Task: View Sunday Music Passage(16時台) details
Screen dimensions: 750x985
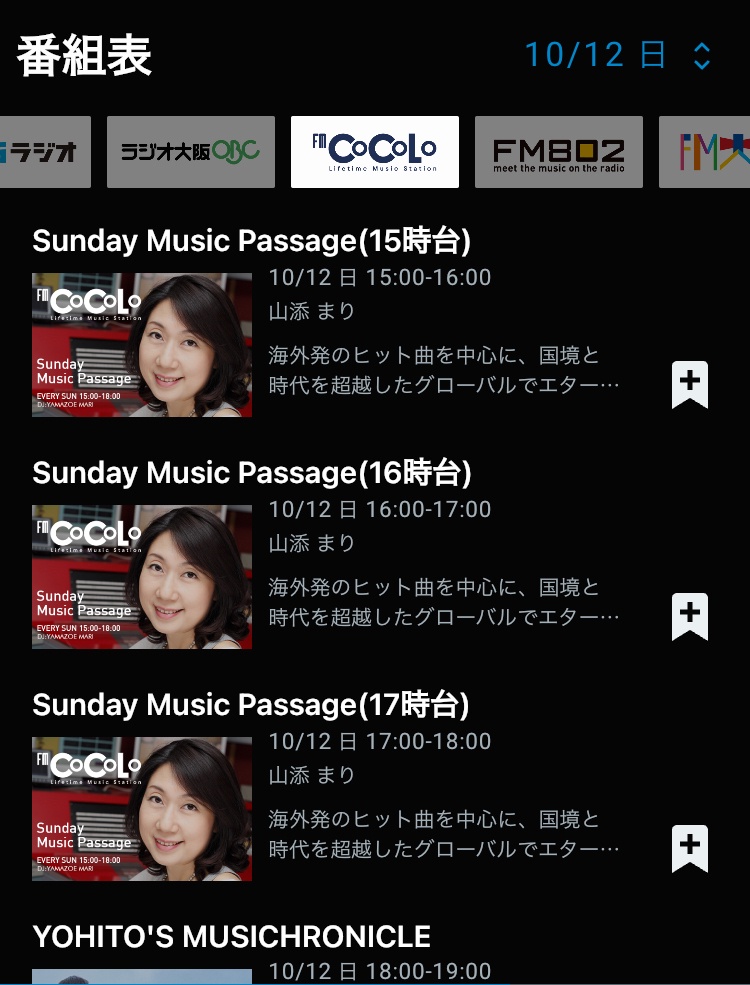Action: tap(251, 474)
